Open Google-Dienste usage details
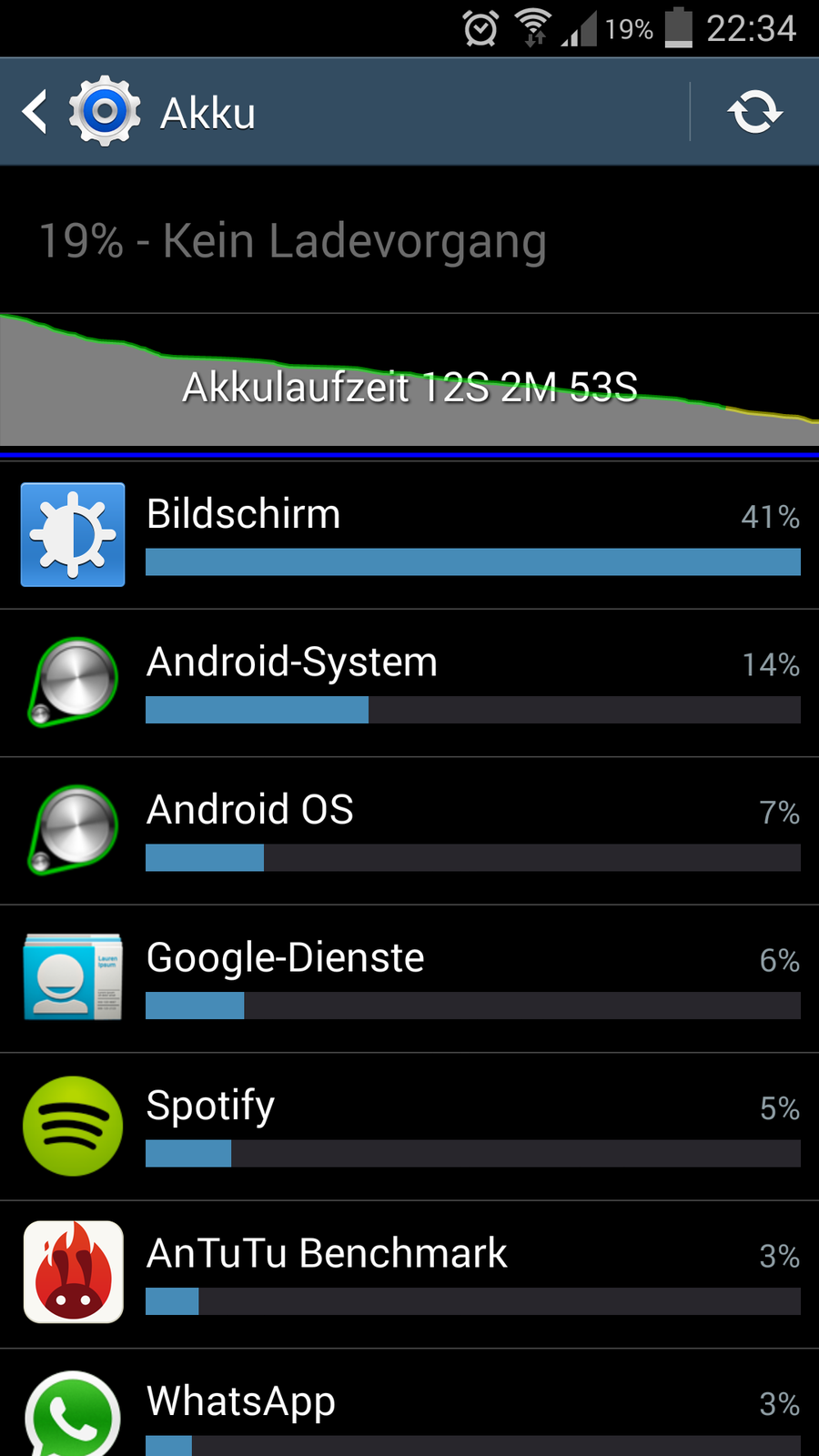Viewport: 819px width, 1456px height. click(x=409, y=978)
